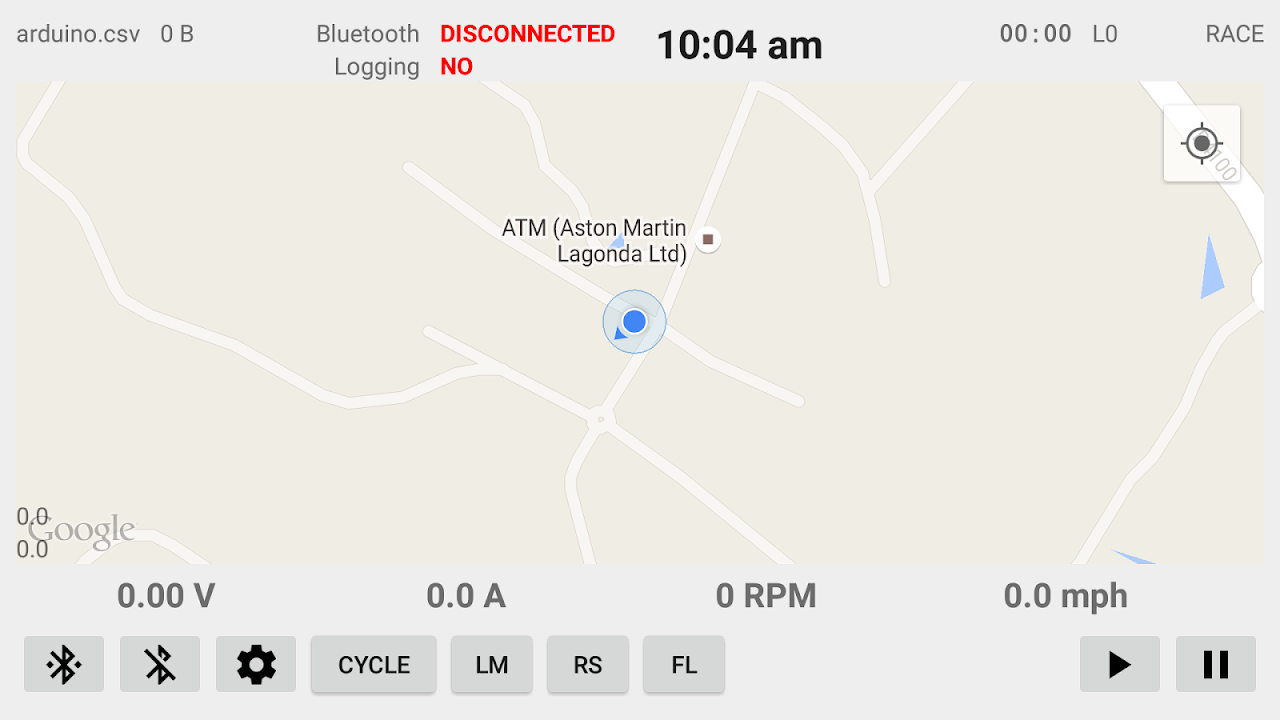
Task: Connect Bluetooth using the searching Bluetooth icon
Action: (64, 664)
